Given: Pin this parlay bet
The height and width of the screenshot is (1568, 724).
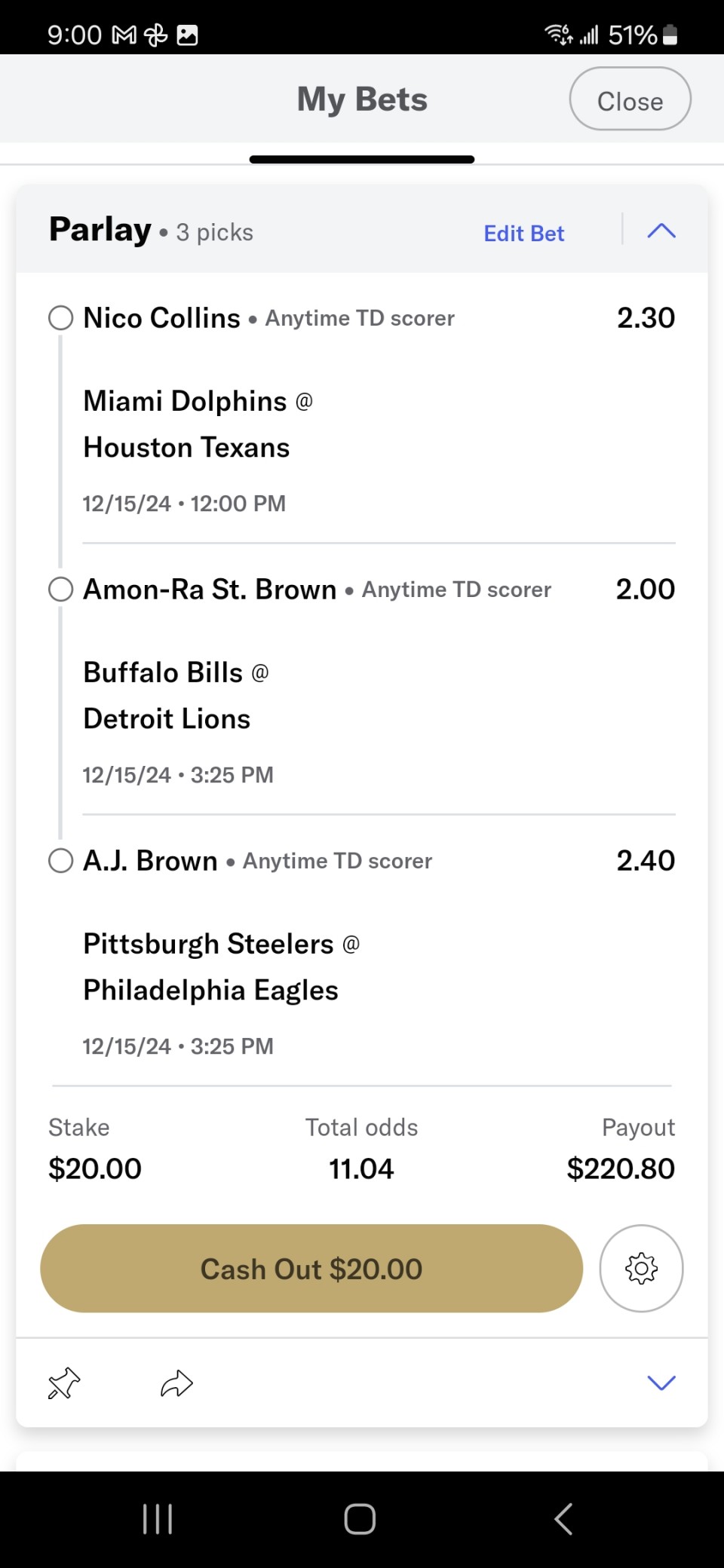Looking at the screenshot, I should pos(64,1383).
